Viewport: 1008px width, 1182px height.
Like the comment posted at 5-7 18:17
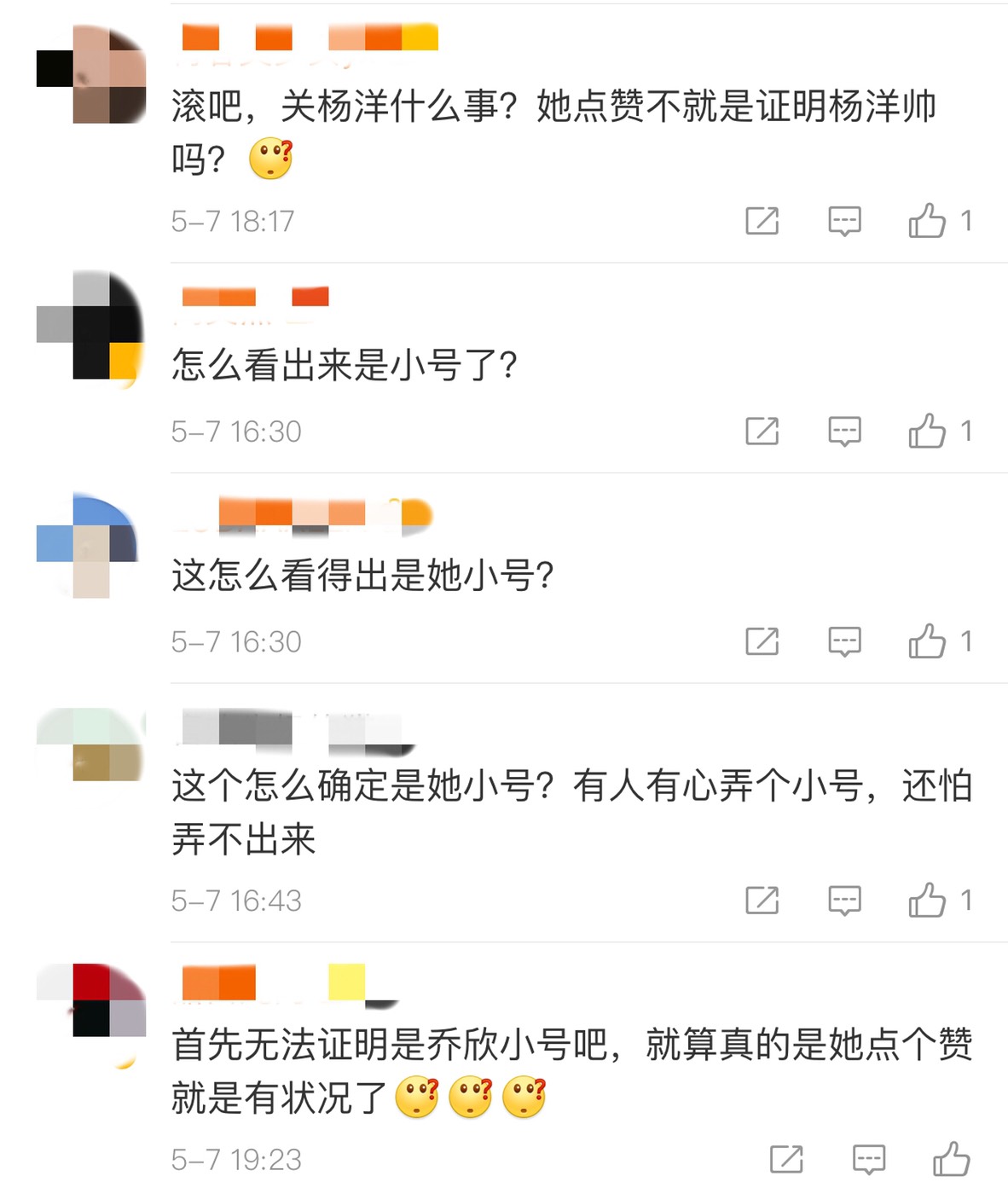point(927,221)
